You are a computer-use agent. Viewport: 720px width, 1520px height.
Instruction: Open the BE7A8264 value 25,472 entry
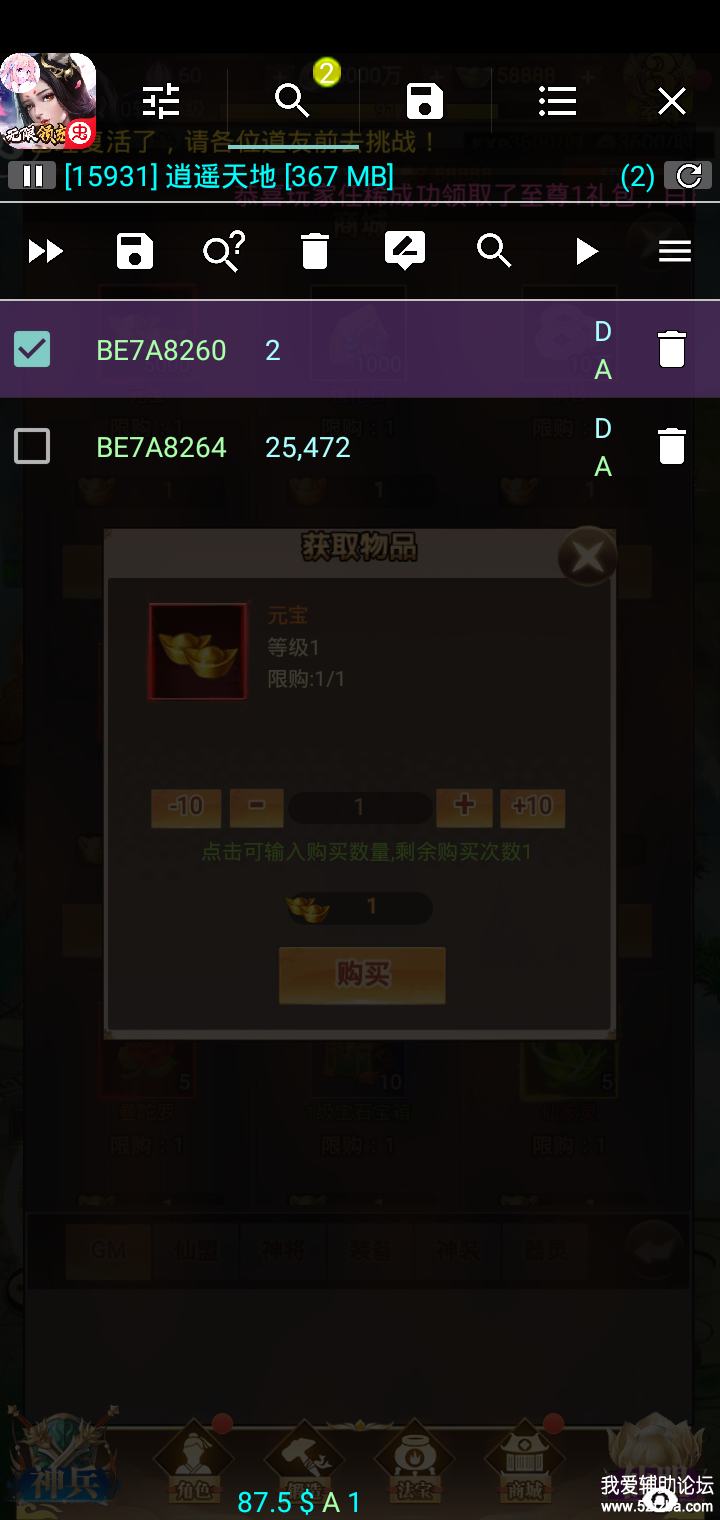click(308, 447)
